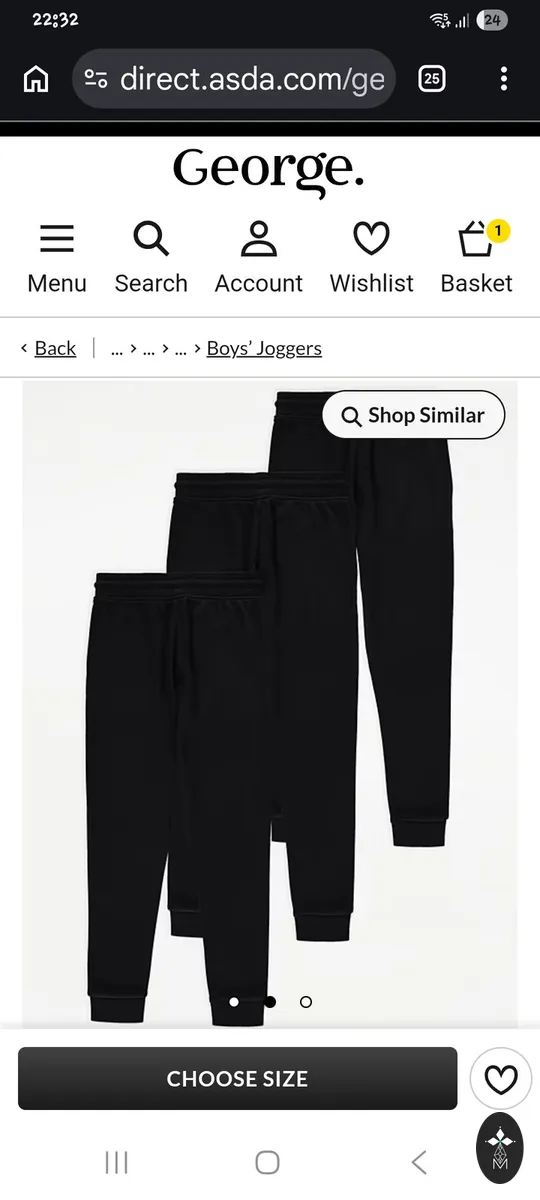
Task: Tap Choose Size
Action: click(238, 1079)
